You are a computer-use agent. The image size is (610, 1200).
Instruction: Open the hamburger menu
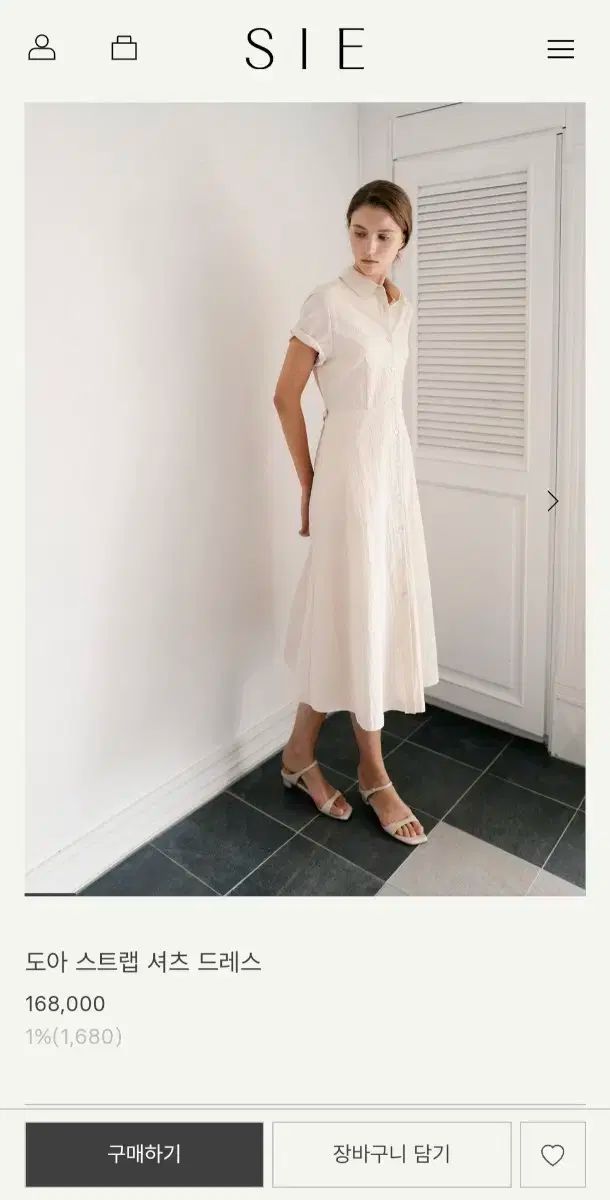point(560,49)
